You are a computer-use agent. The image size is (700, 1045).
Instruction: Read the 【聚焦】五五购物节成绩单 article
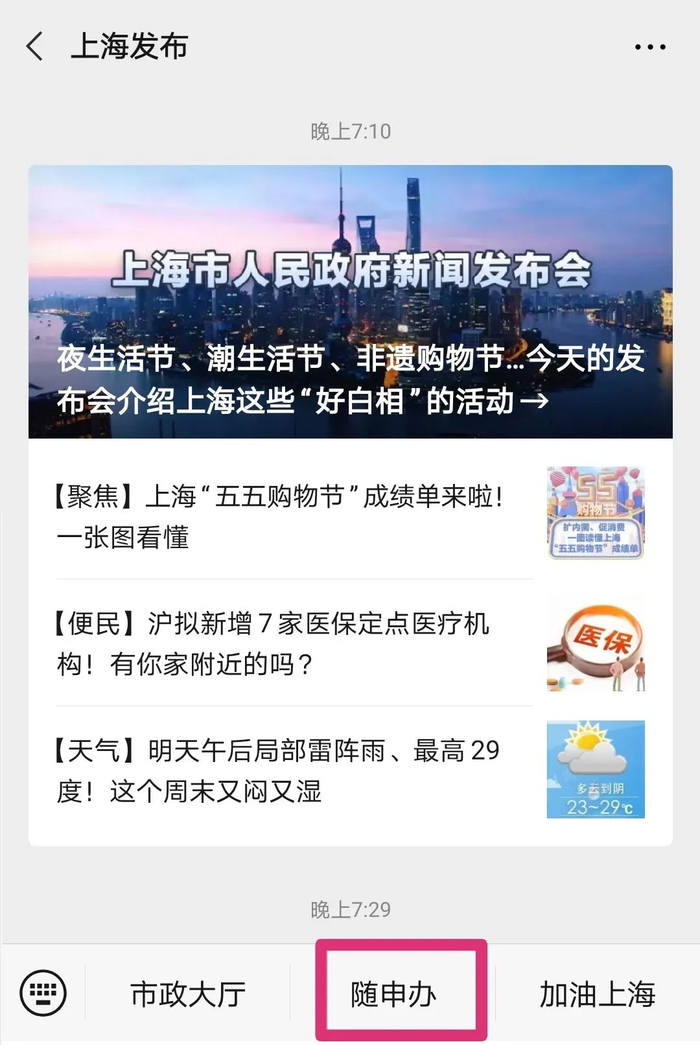[x=290, y=516]
